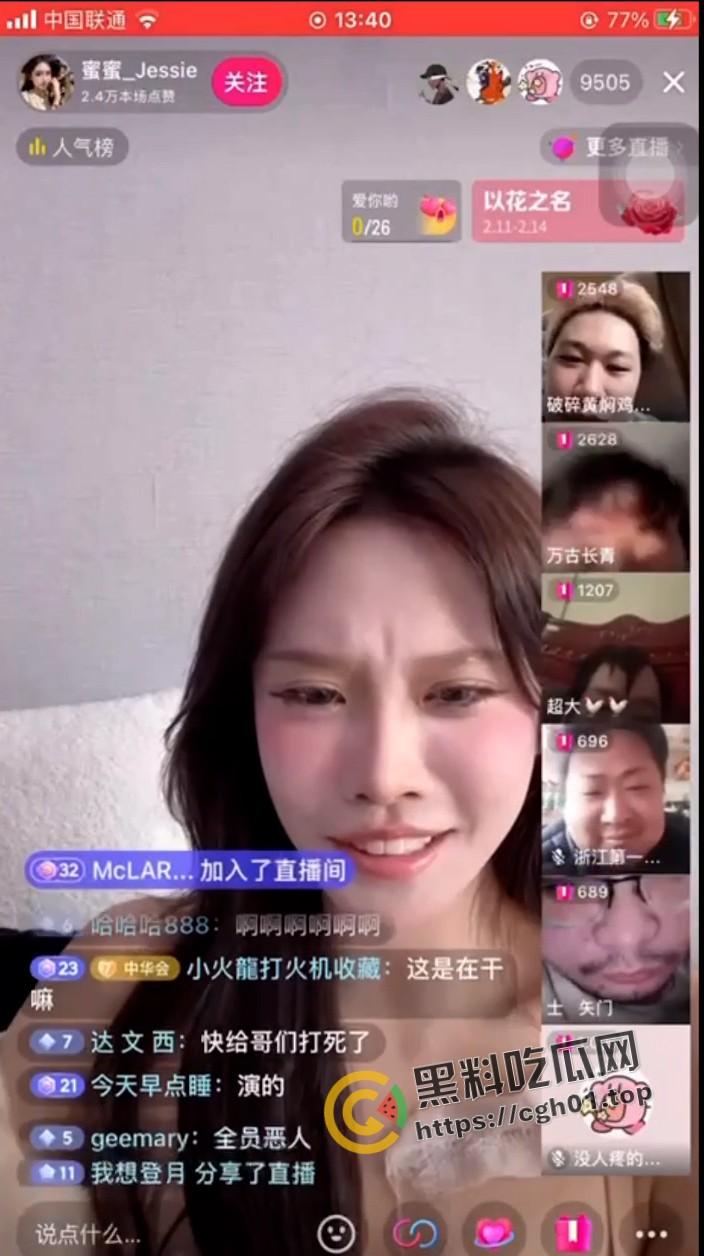Open the gift box panel
This screenshot has width=704, height=1256.
point(573,1233)
